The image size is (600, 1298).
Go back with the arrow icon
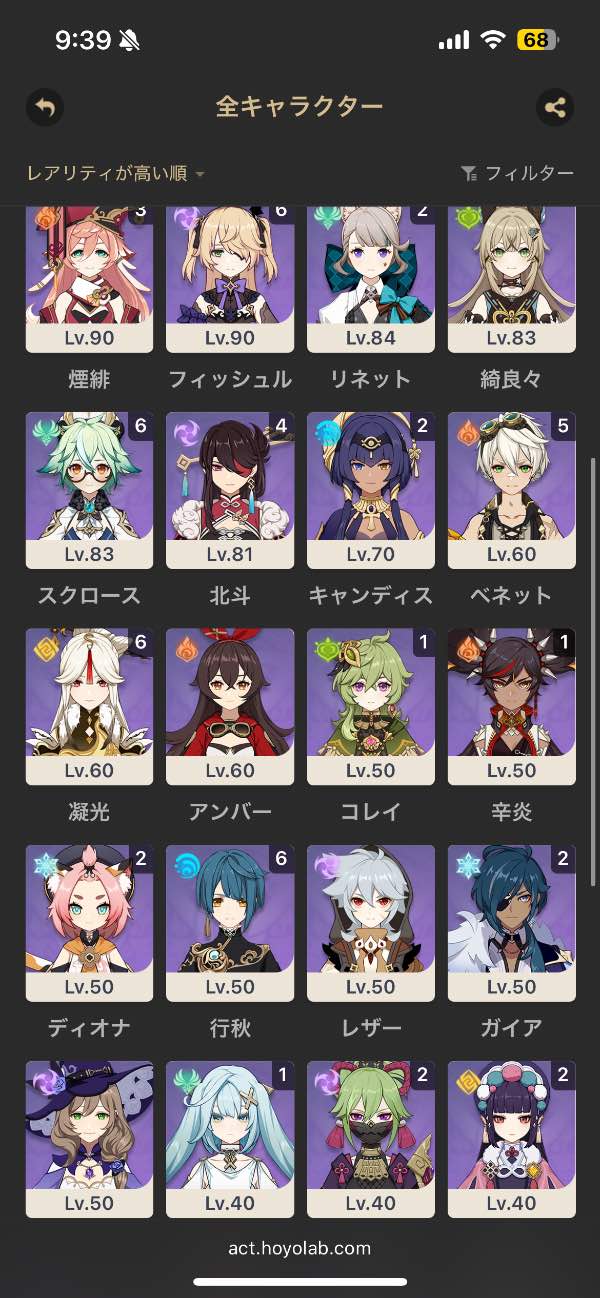click(44, 107)
